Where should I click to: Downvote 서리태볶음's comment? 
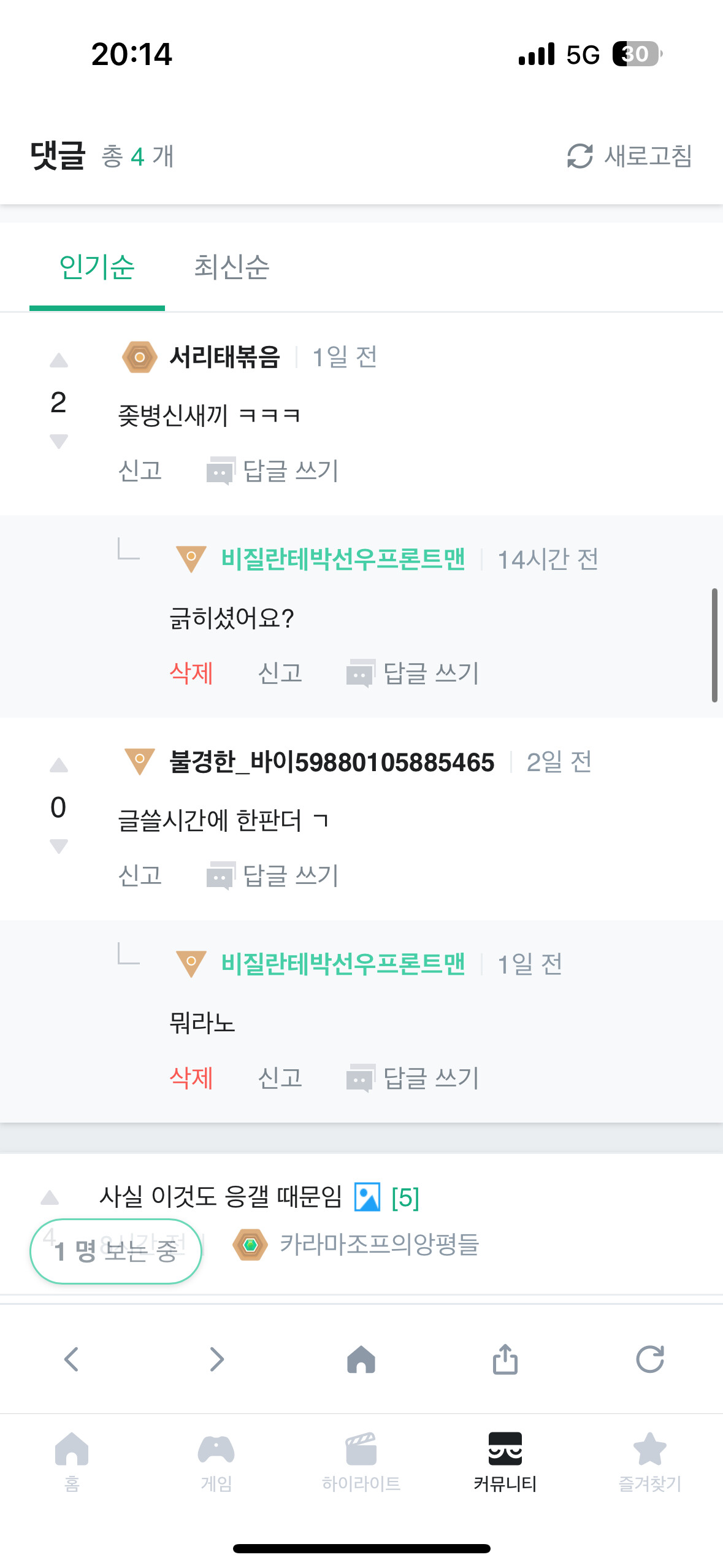[x=59, y=441]
